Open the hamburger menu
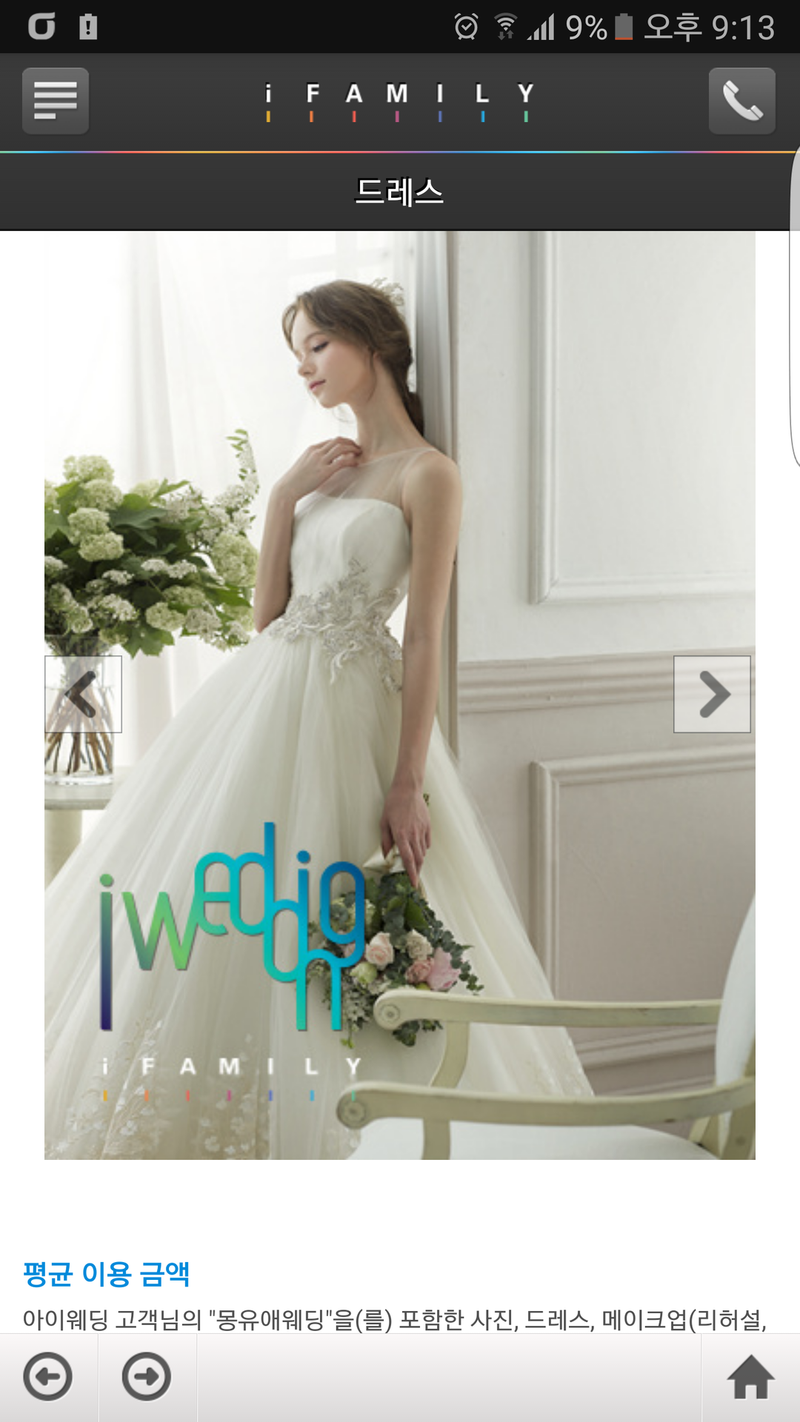The height and width of the screenshot is (1422, 800). [x=56, y=101]
